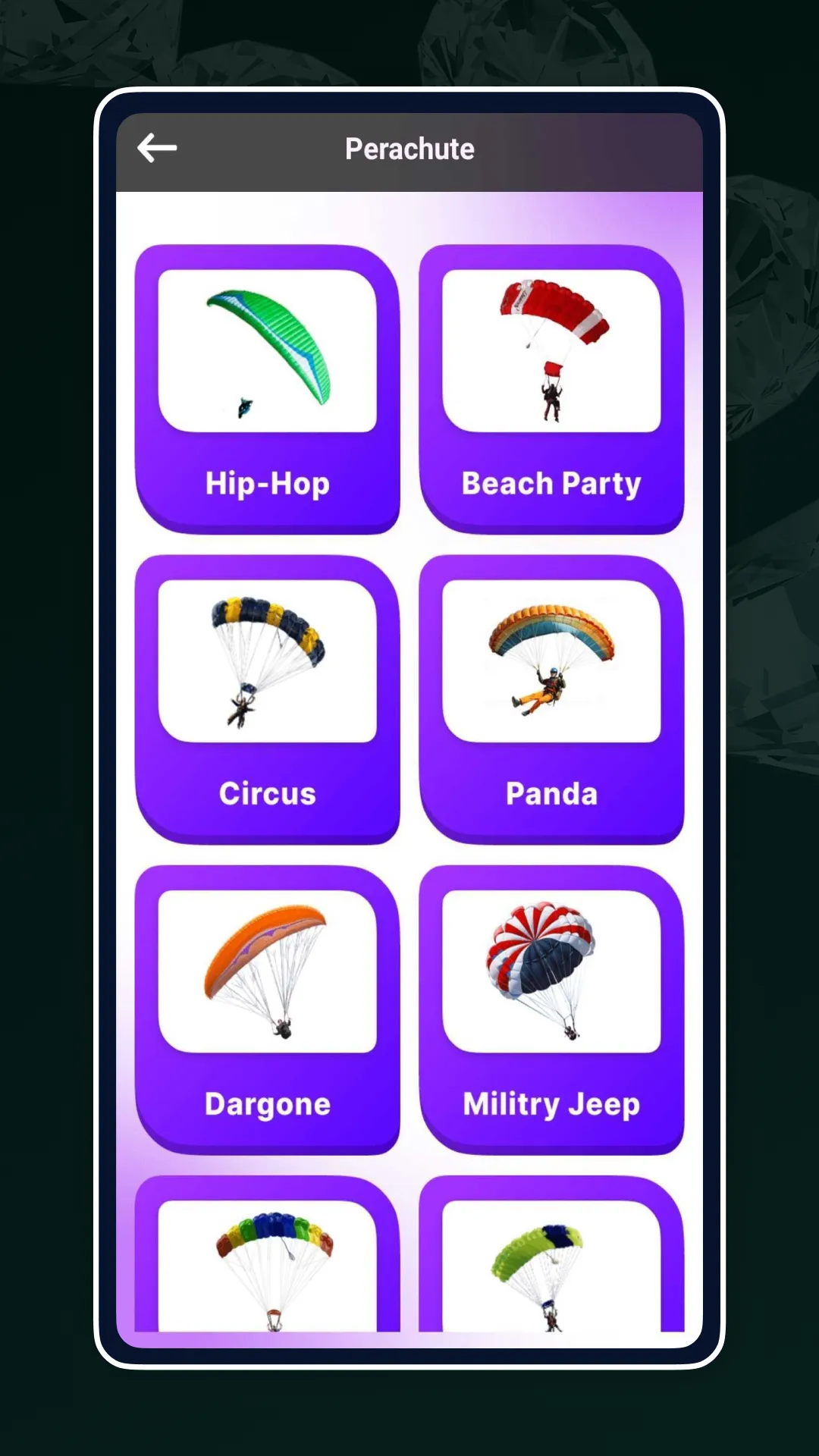819x1456 pixels.
Task: Open the Hip-Hop parachute card
Action: click(x=267, y=388)
